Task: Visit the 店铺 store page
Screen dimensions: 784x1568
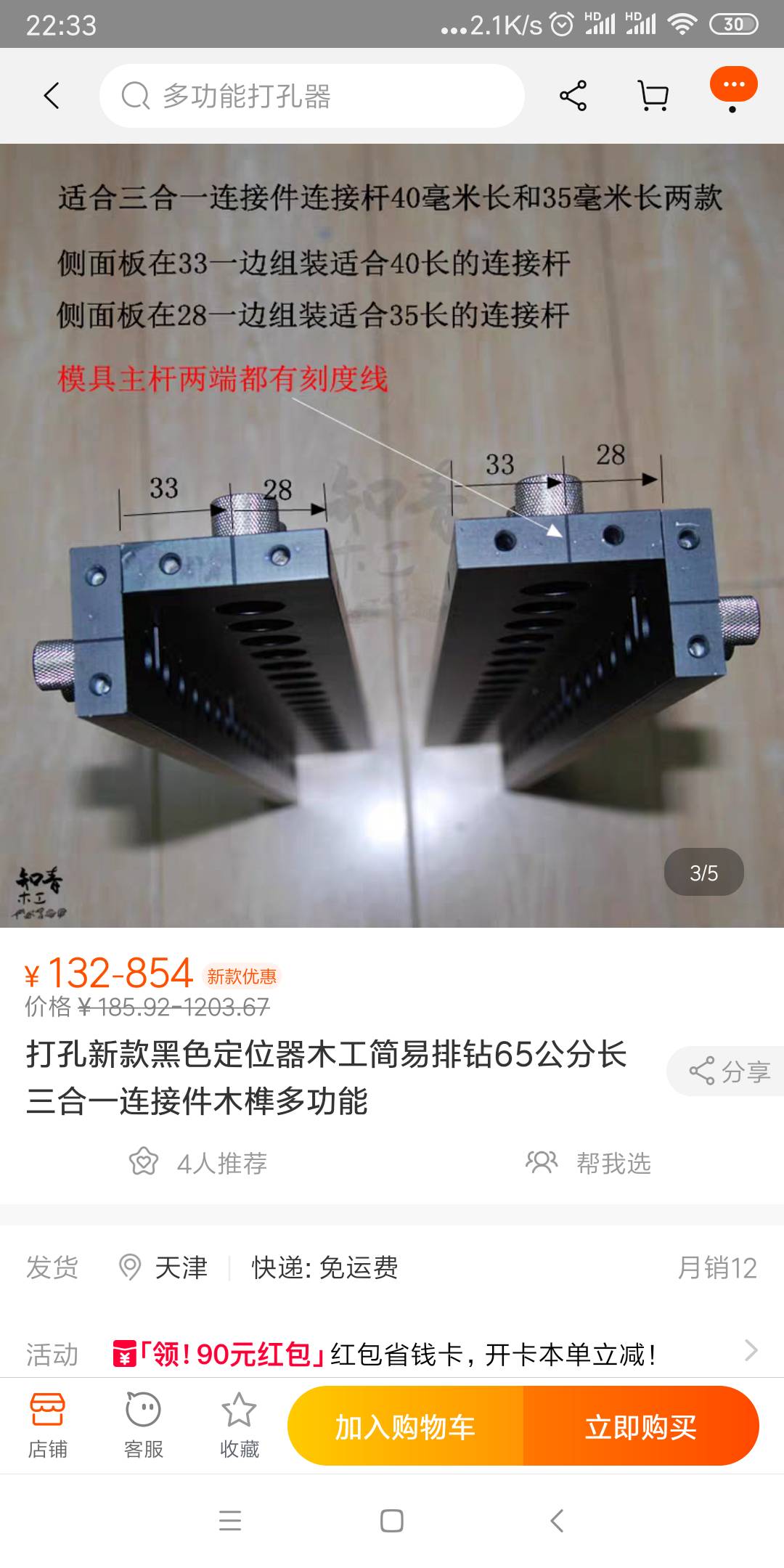Action: 48,1426
